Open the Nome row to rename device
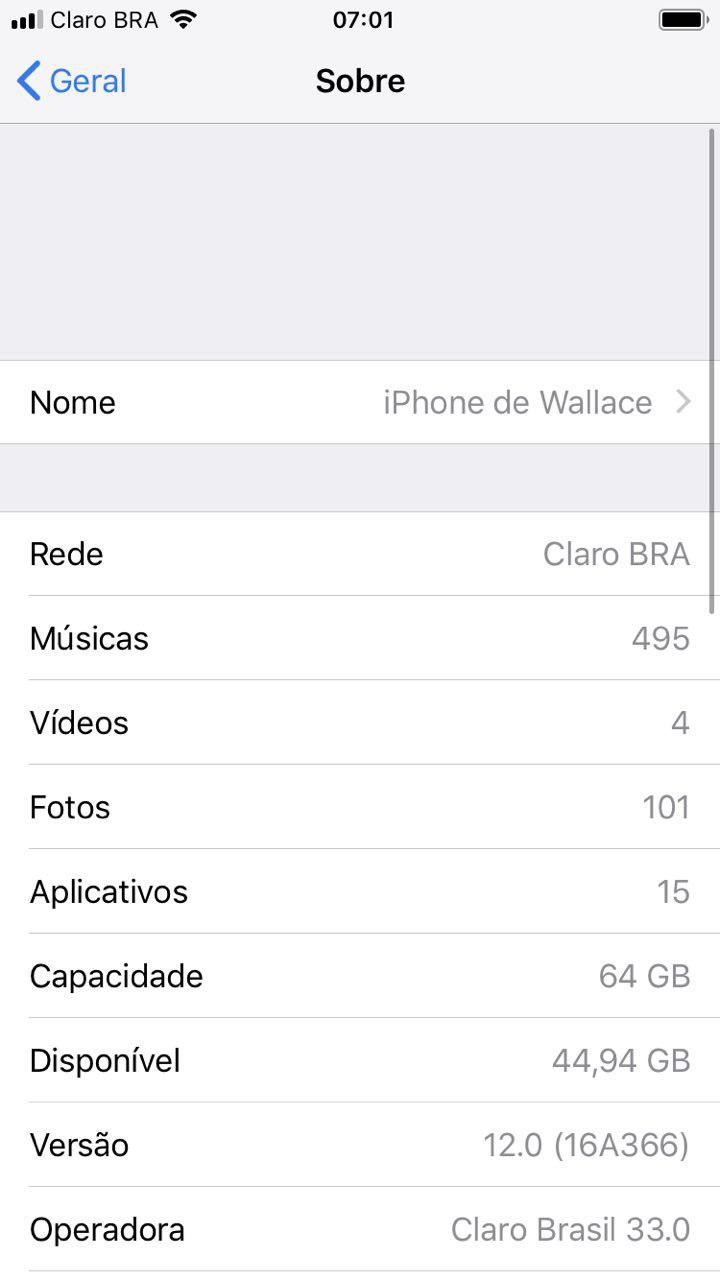720x1280 pixels. pos(360,402)
